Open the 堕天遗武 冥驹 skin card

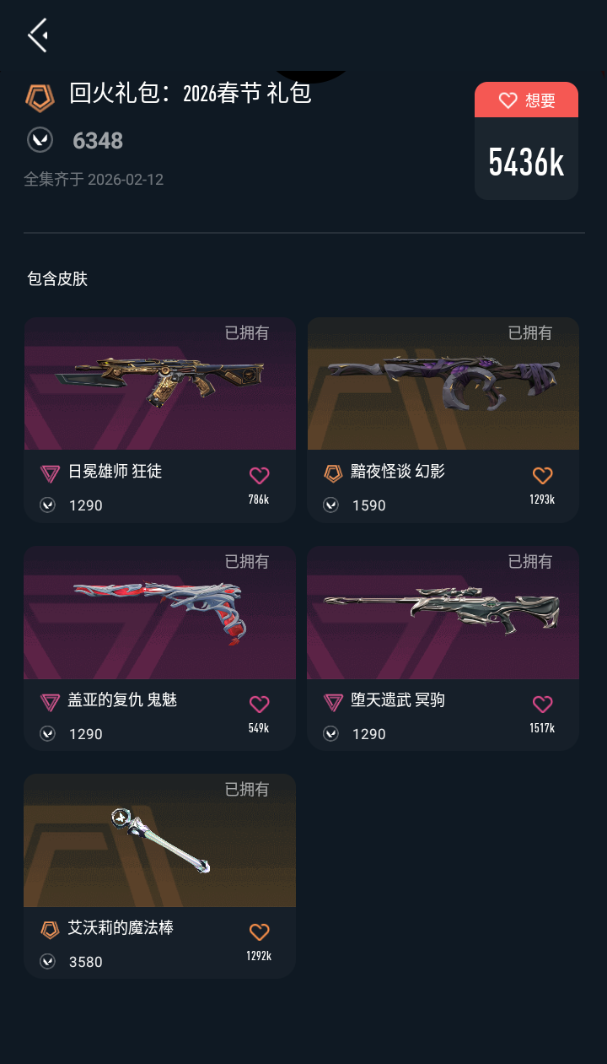(x=443, y=648)
